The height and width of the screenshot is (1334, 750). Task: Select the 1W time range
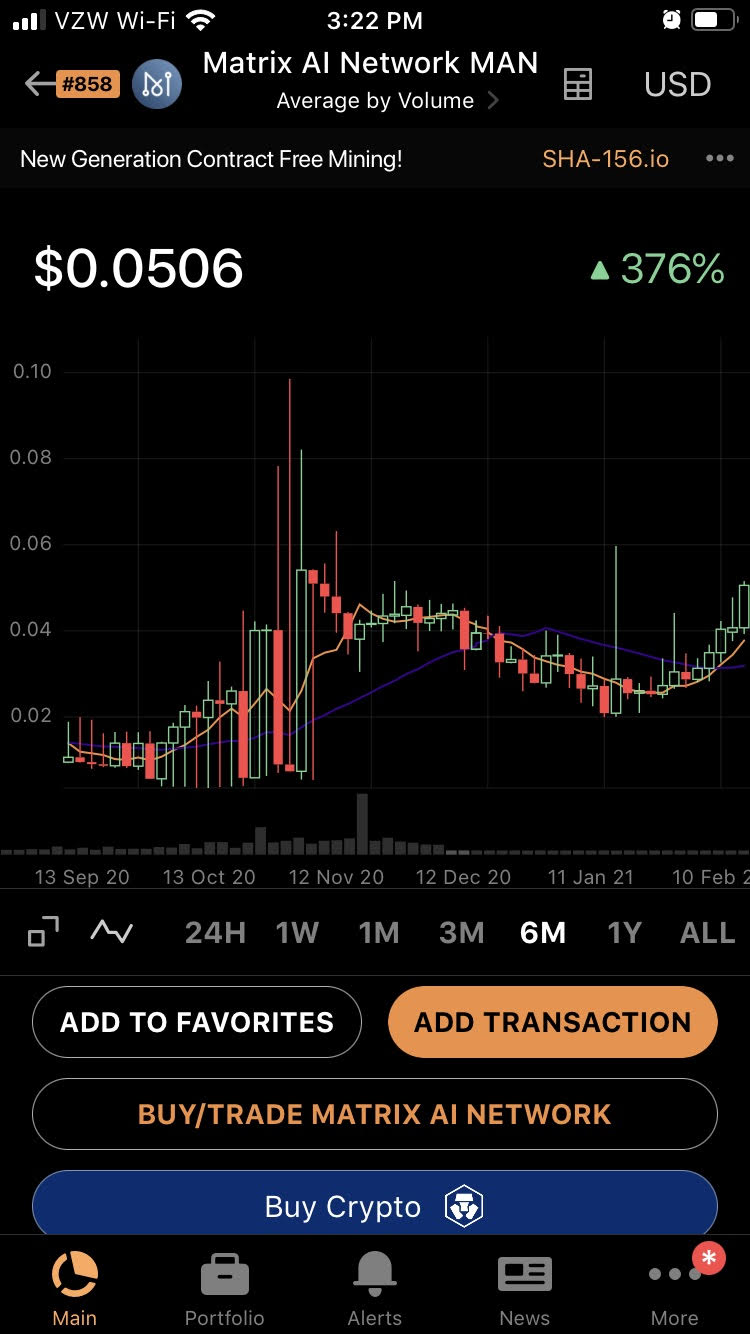tap(297, 933)
